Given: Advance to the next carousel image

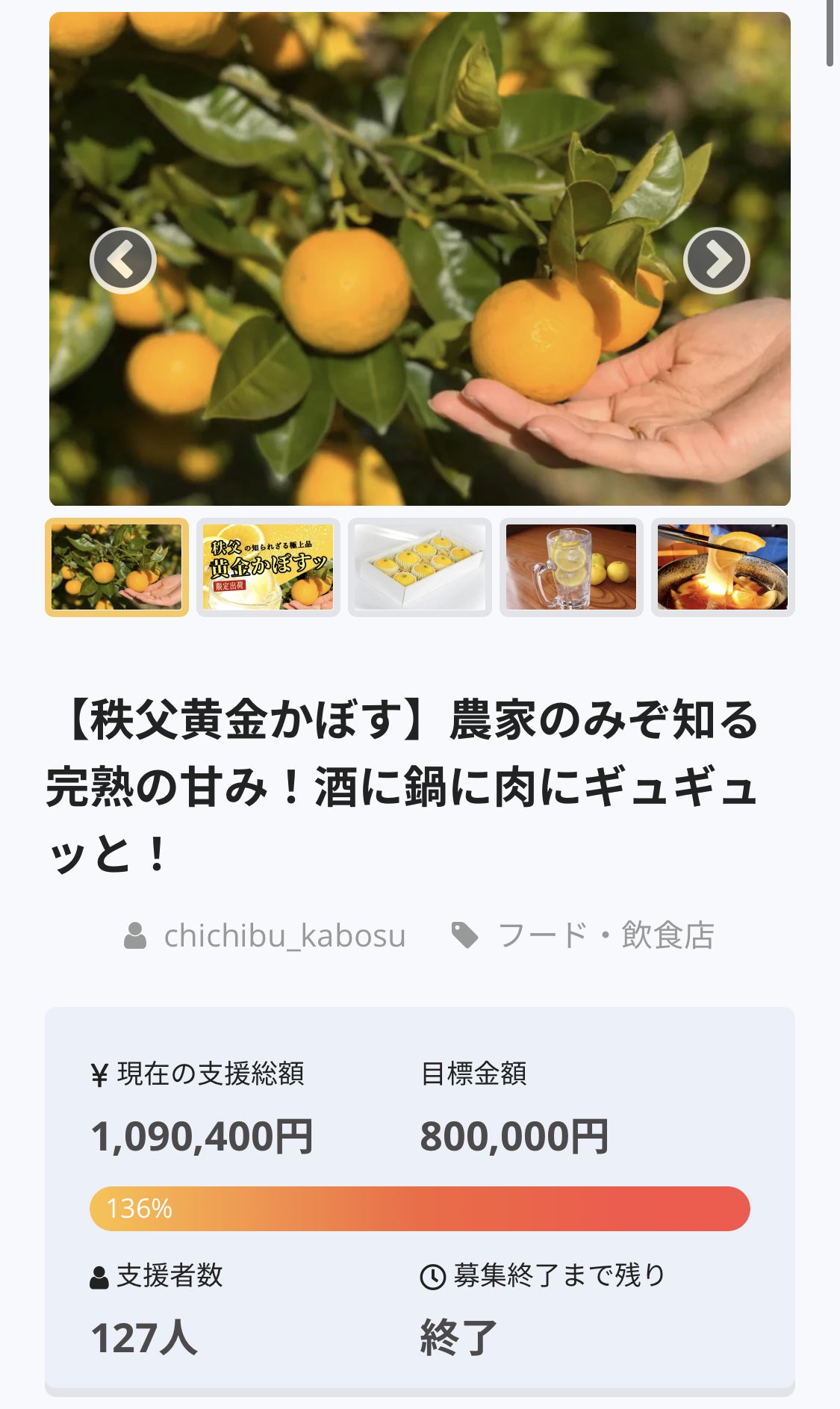Looking at the screenshot, I should [x=716, y=260].
